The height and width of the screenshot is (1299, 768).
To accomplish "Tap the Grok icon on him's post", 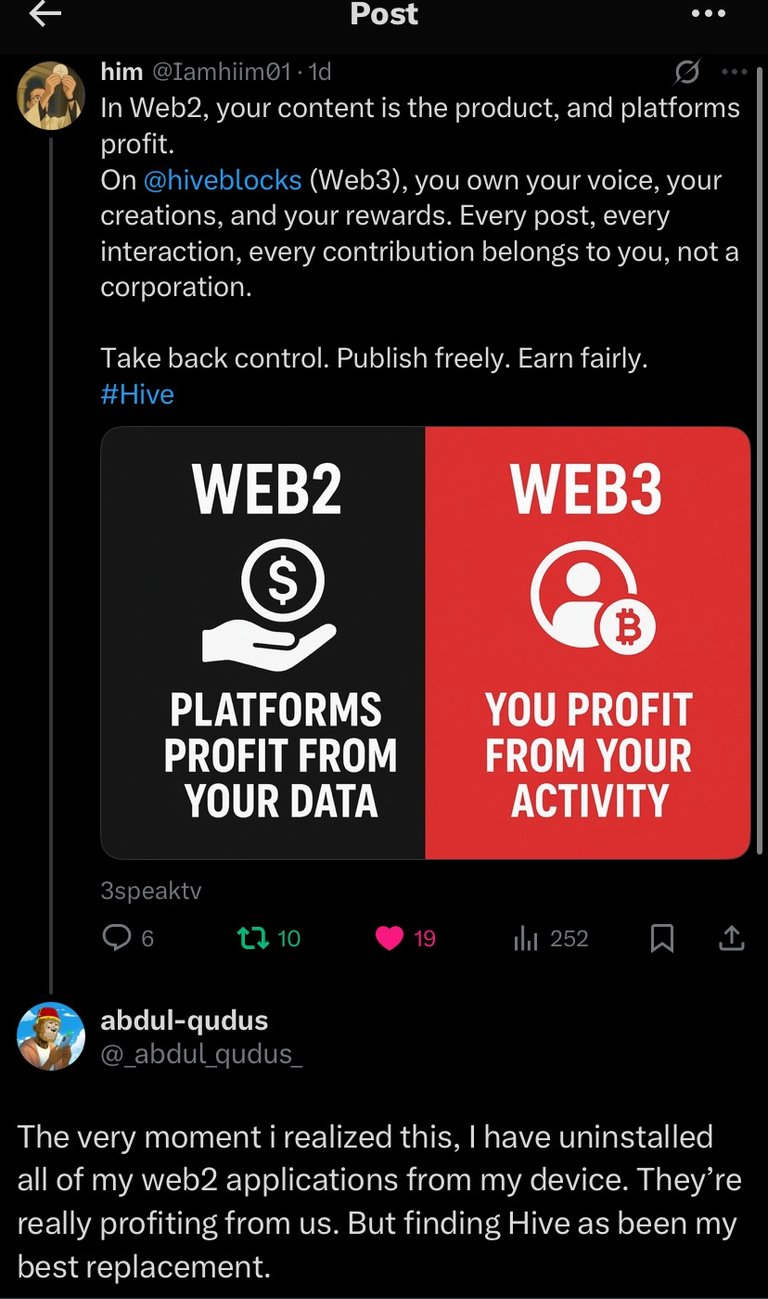I will [688, 72].
